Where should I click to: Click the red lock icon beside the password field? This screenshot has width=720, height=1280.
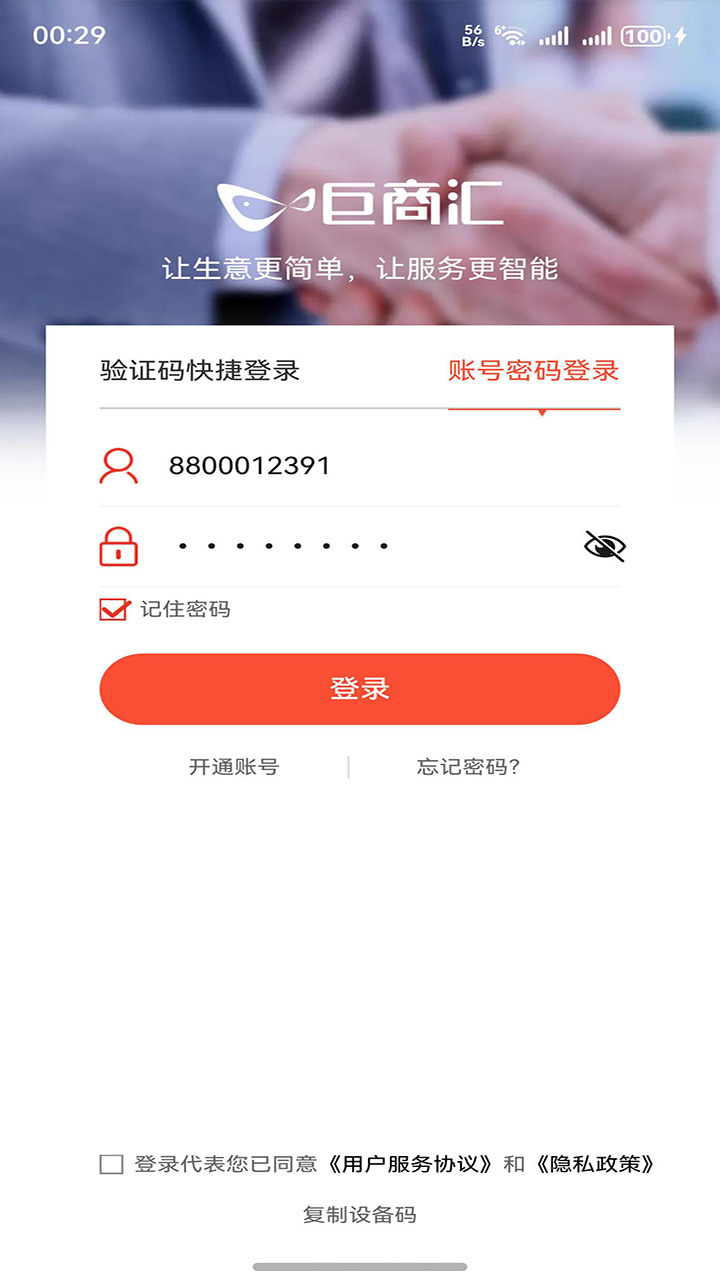tap(117, 546)
